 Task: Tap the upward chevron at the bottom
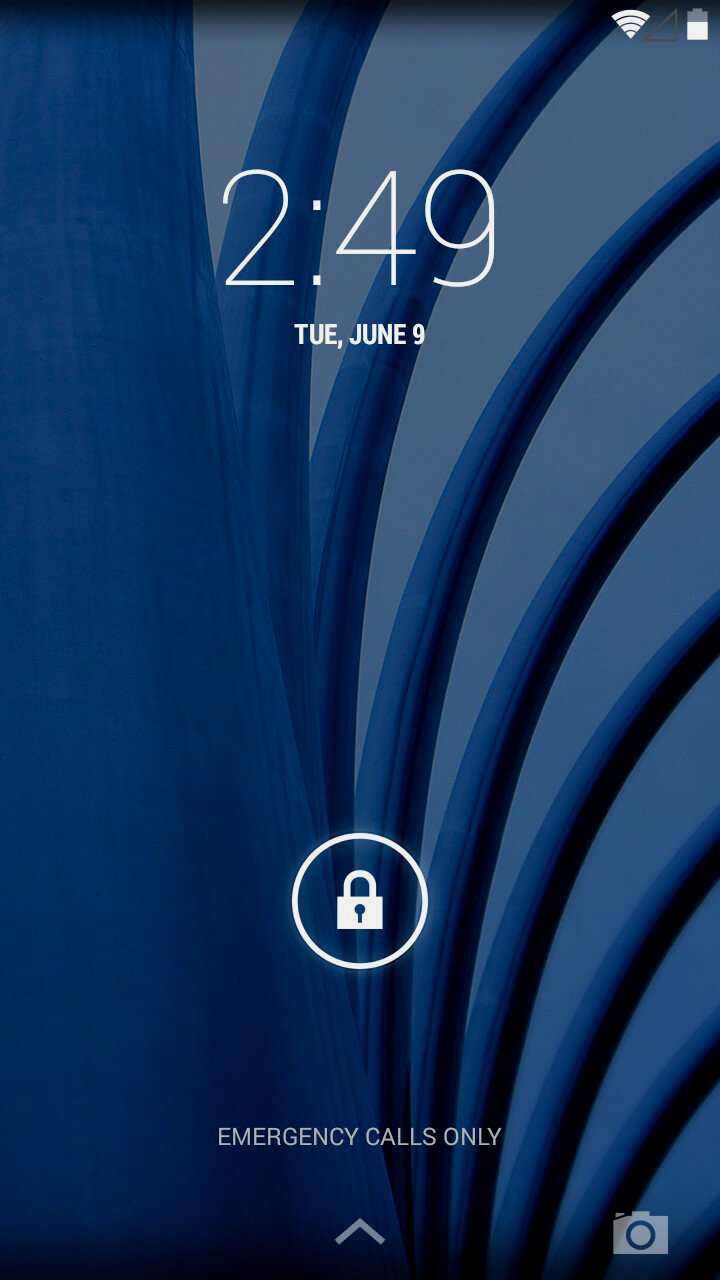[360, 1232]
